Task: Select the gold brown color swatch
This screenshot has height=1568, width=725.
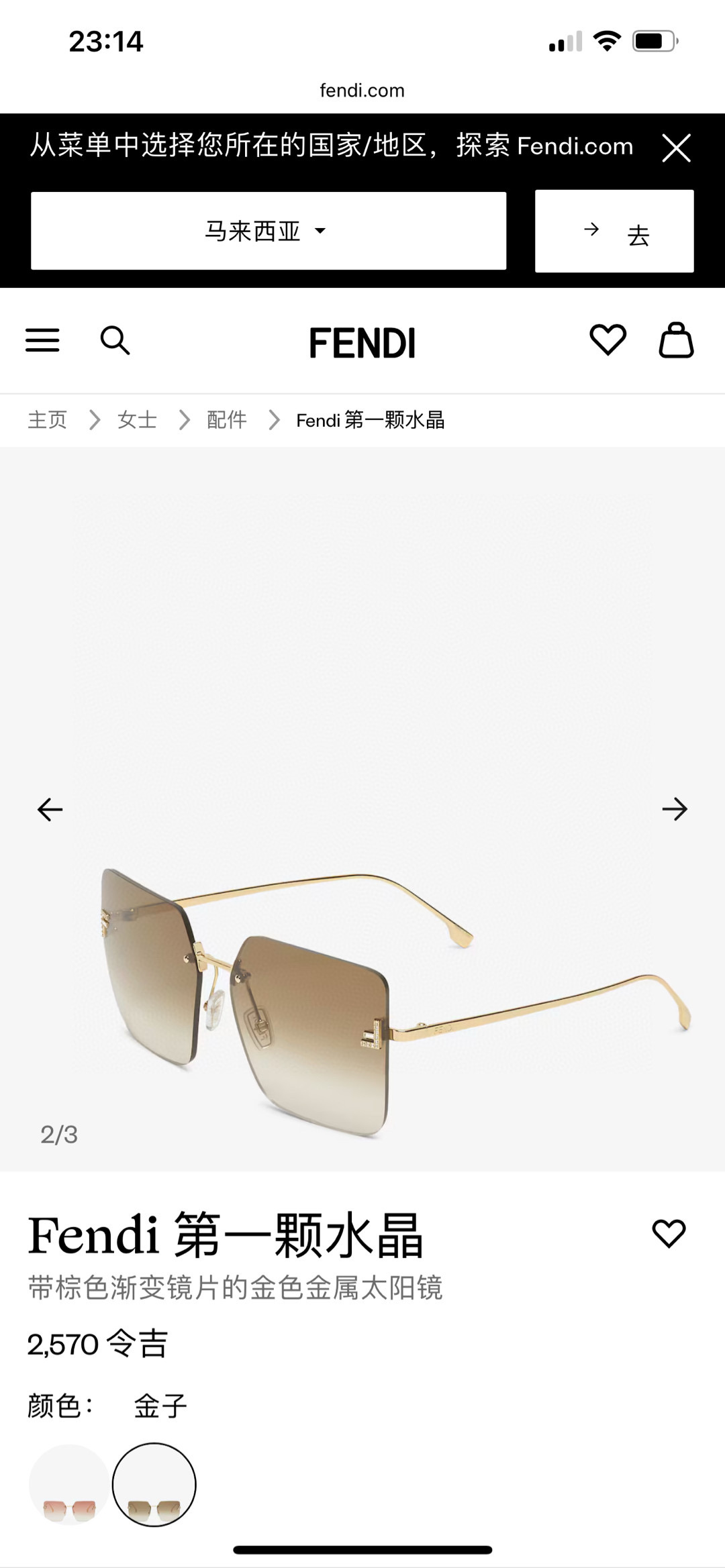Action: click(154, 1484)
